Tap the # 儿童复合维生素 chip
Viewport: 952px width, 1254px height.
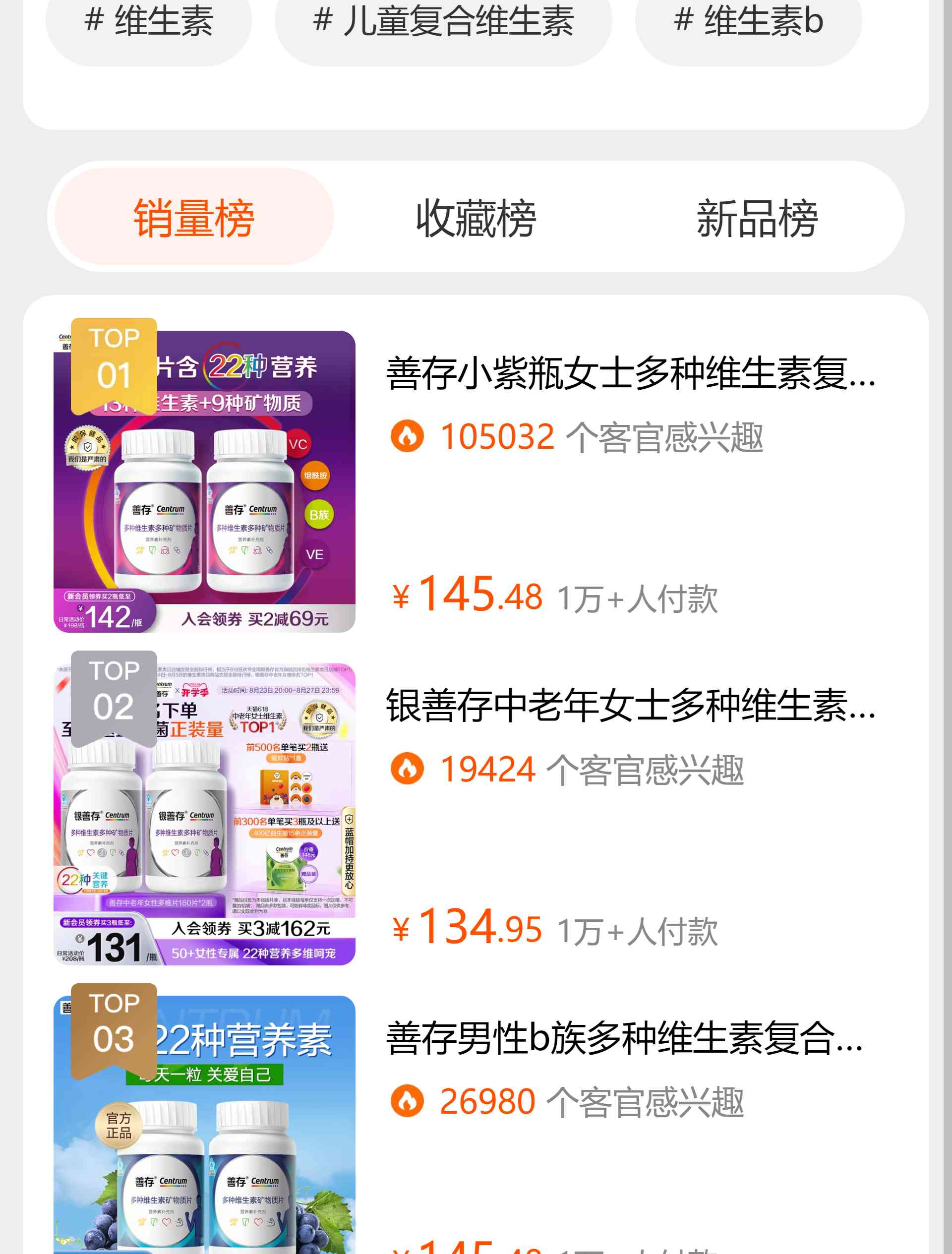(x=443, y=25)
